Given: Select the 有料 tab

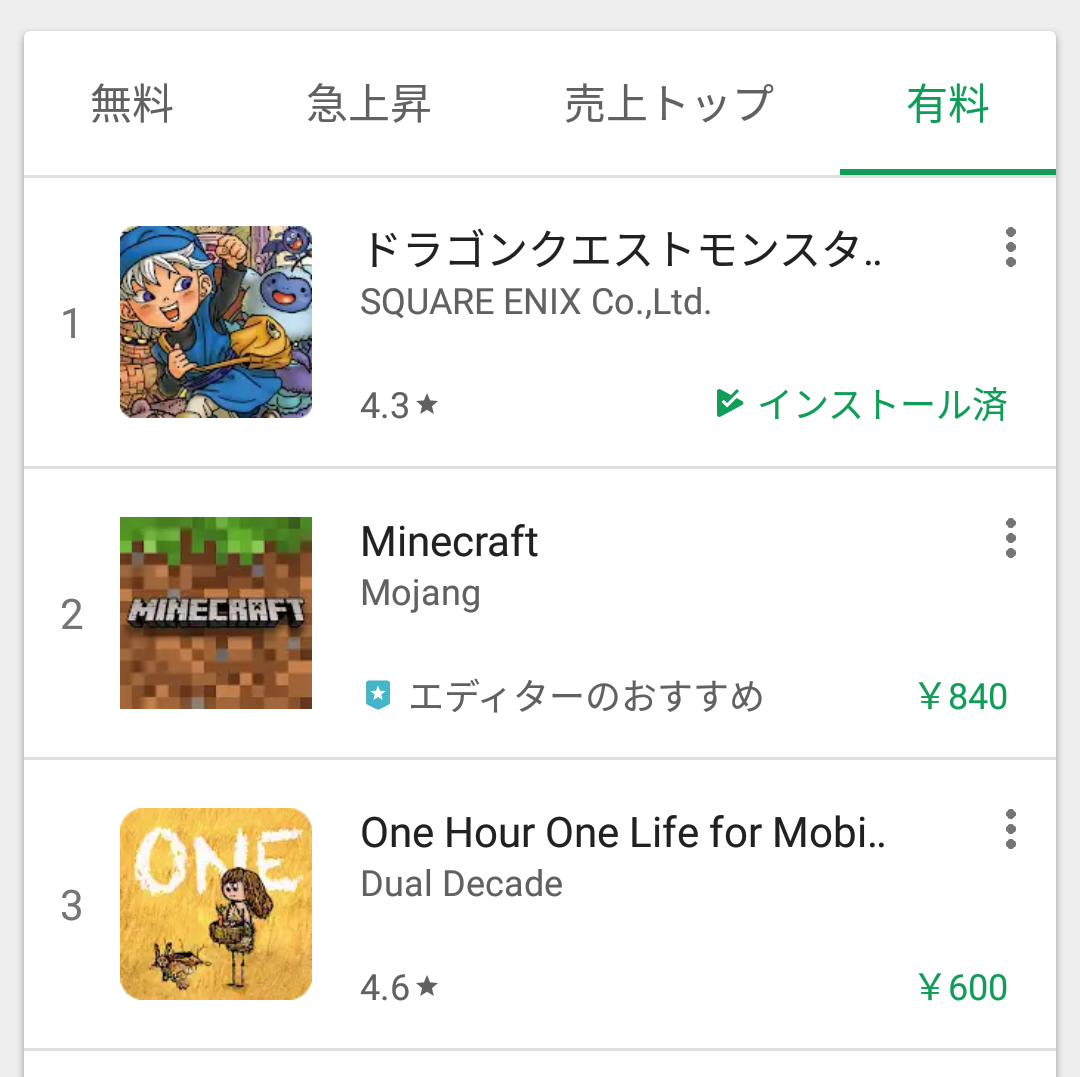Looking at the screenshot, I should 948,104.
